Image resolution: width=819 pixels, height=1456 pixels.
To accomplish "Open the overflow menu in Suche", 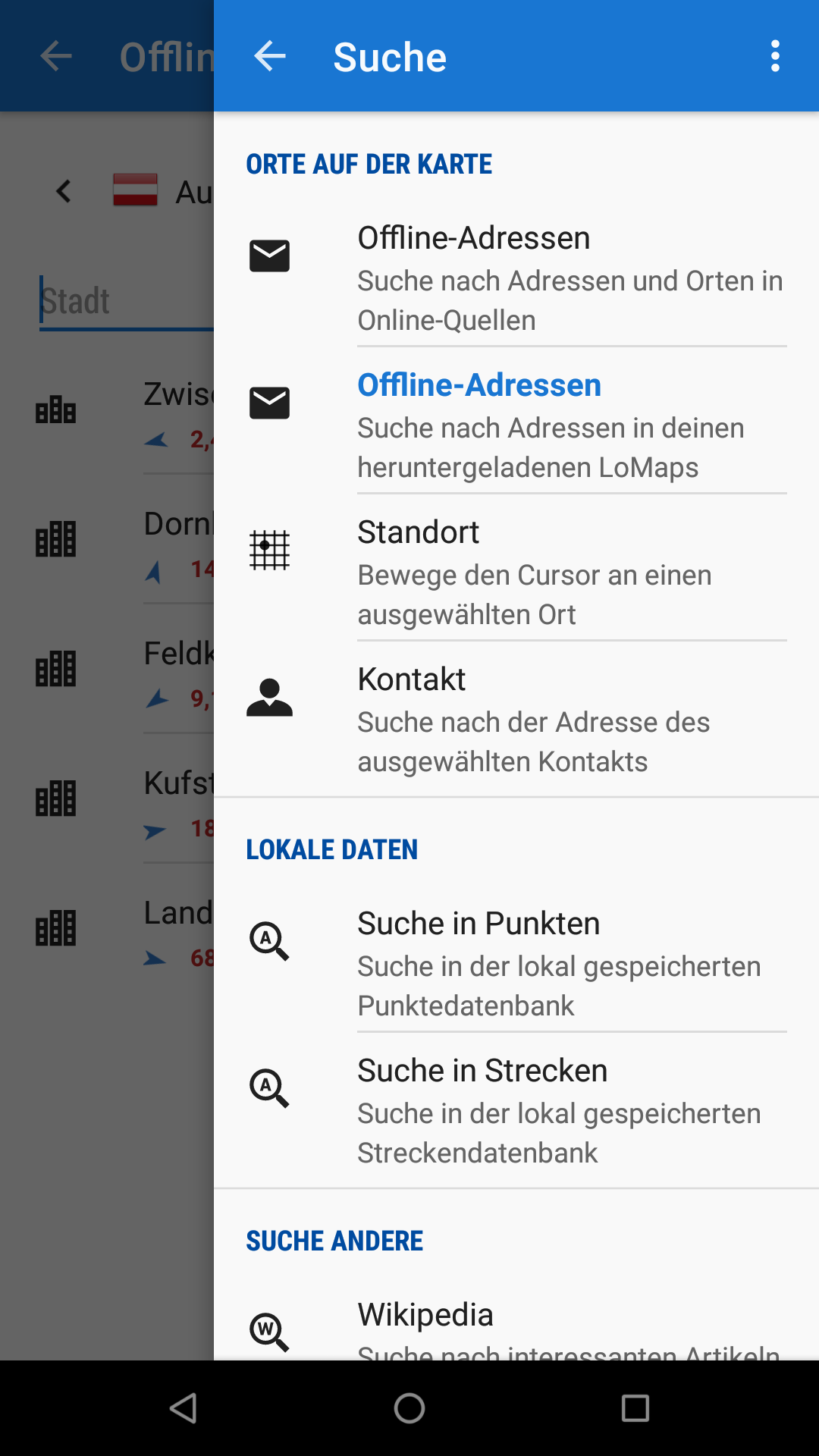I will pyautogui.click(x=774, y=56).
